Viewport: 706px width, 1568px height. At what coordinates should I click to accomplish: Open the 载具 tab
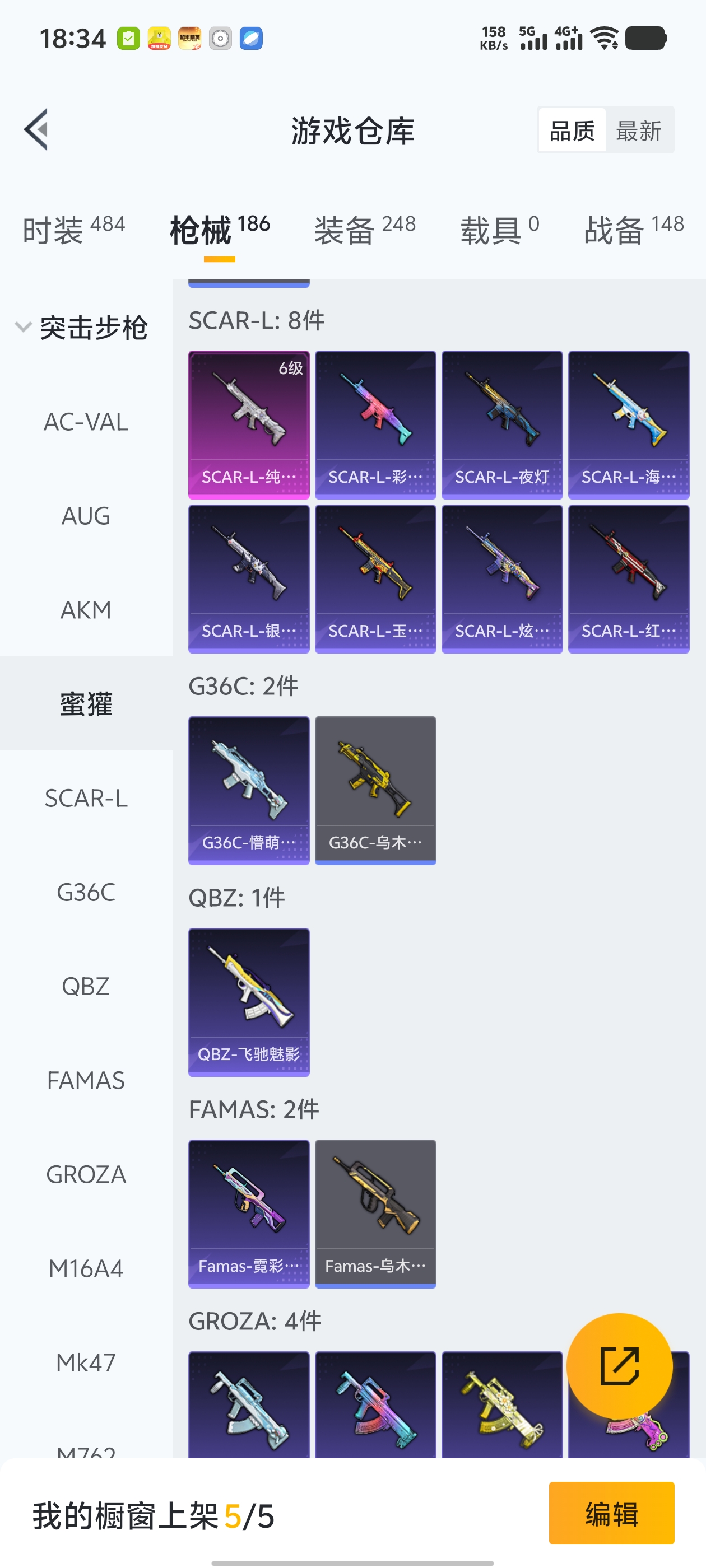(499, 230)
